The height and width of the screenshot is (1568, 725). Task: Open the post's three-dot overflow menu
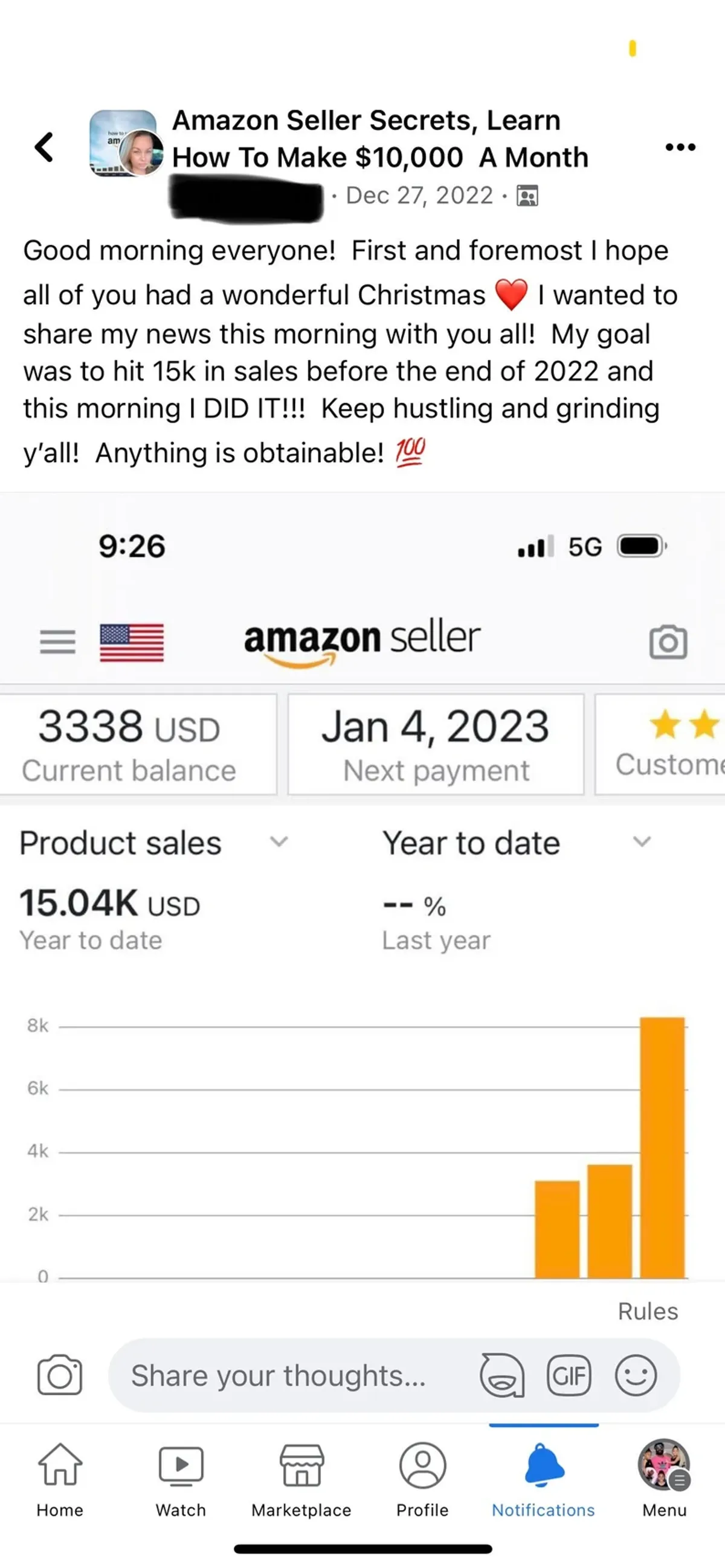[680, 147]
